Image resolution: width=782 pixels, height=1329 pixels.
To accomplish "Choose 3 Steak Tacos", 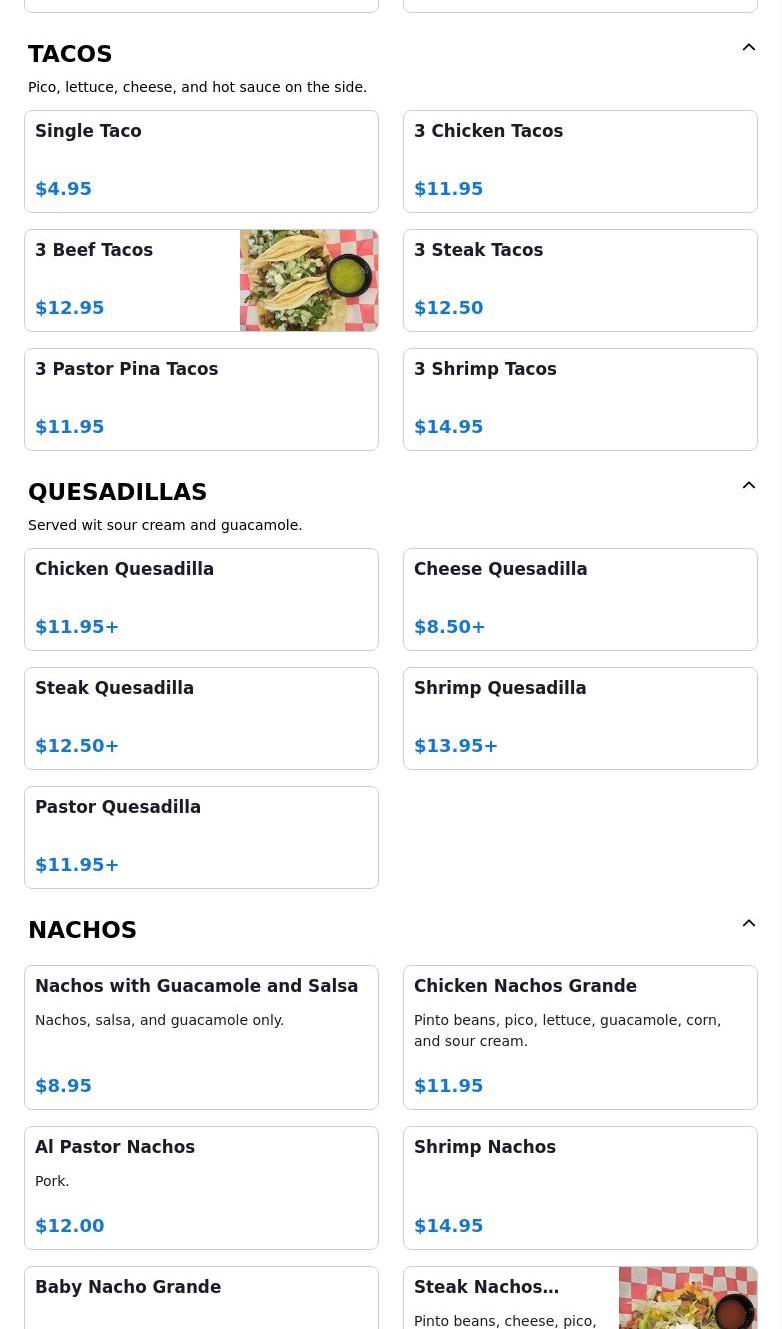I will pos(580,280).
